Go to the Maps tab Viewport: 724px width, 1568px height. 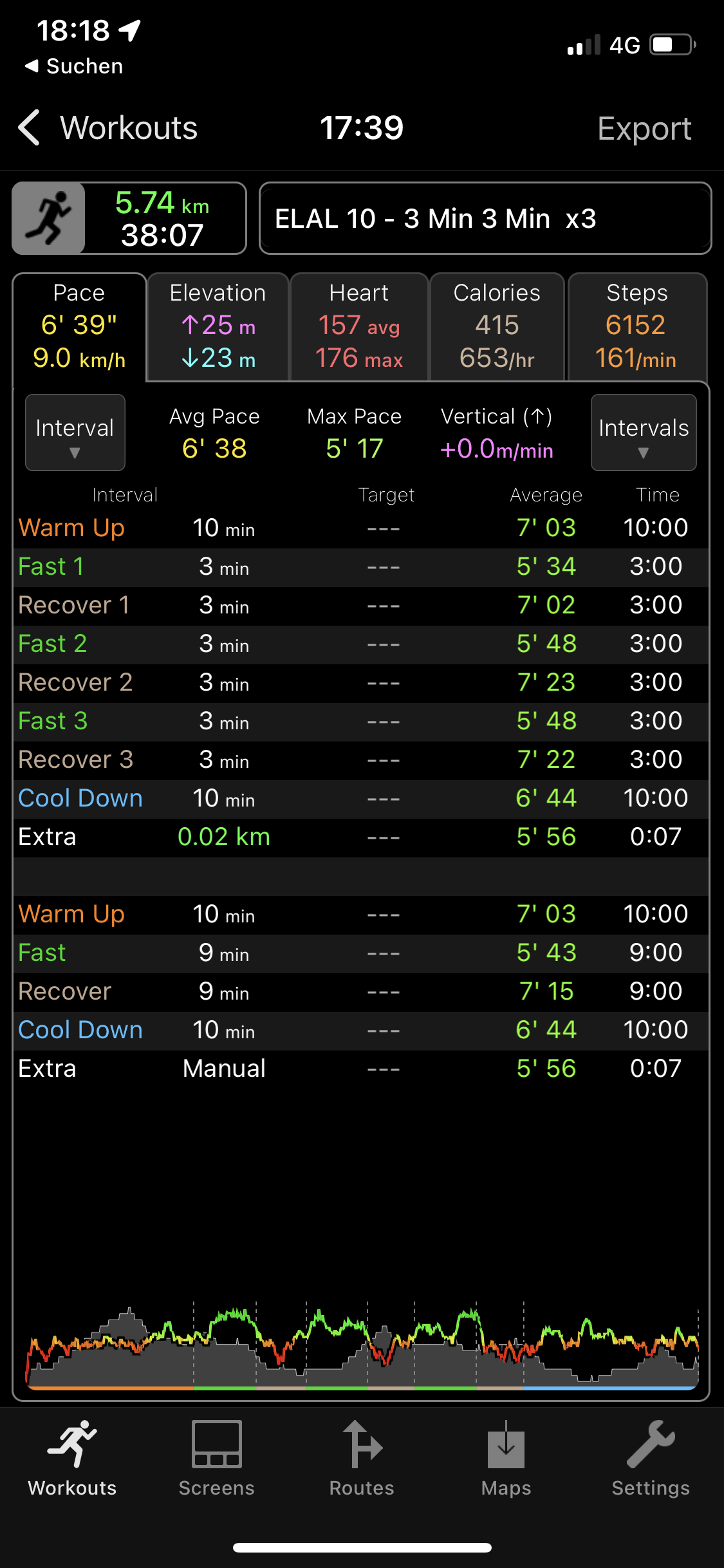click(506, 1459)
